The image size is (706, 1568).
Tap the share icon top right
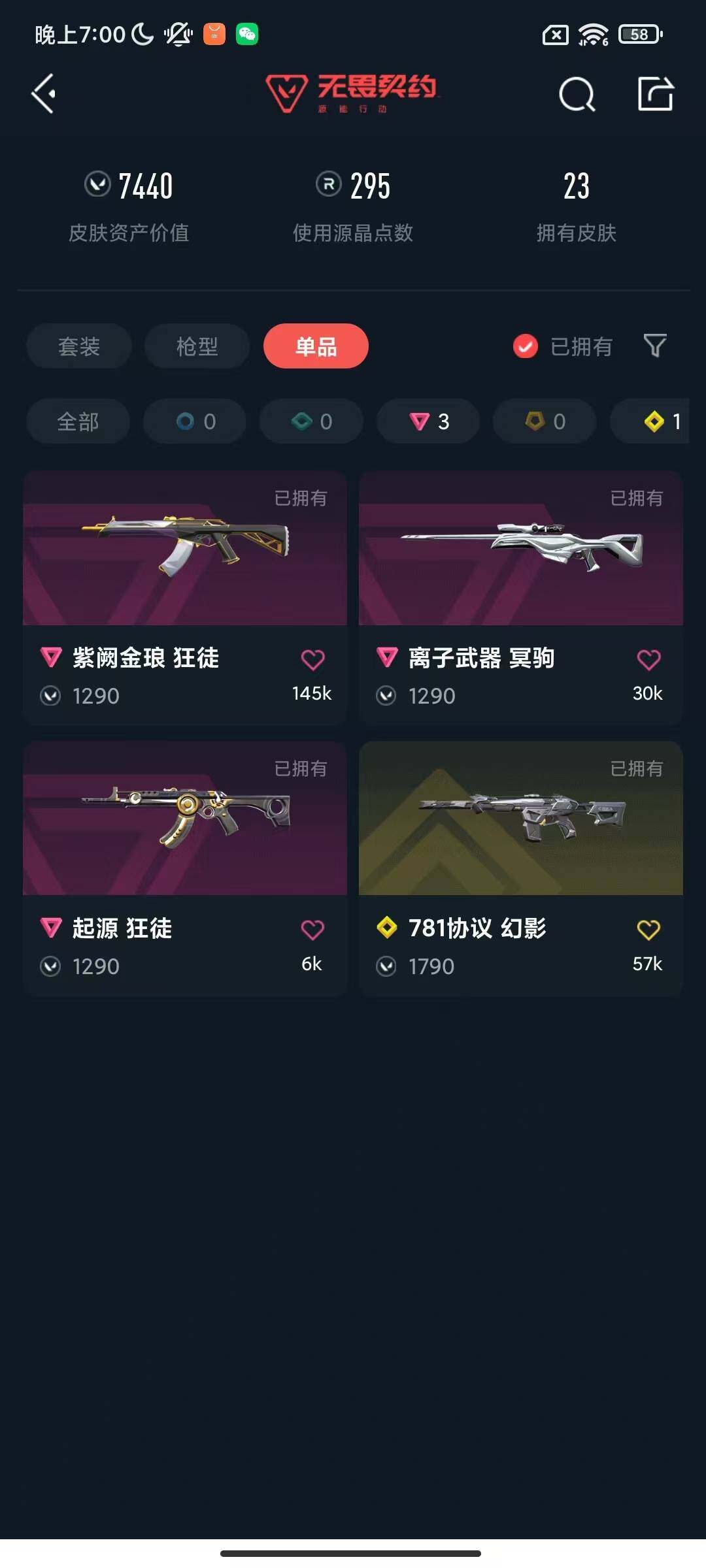click(656, 93)
